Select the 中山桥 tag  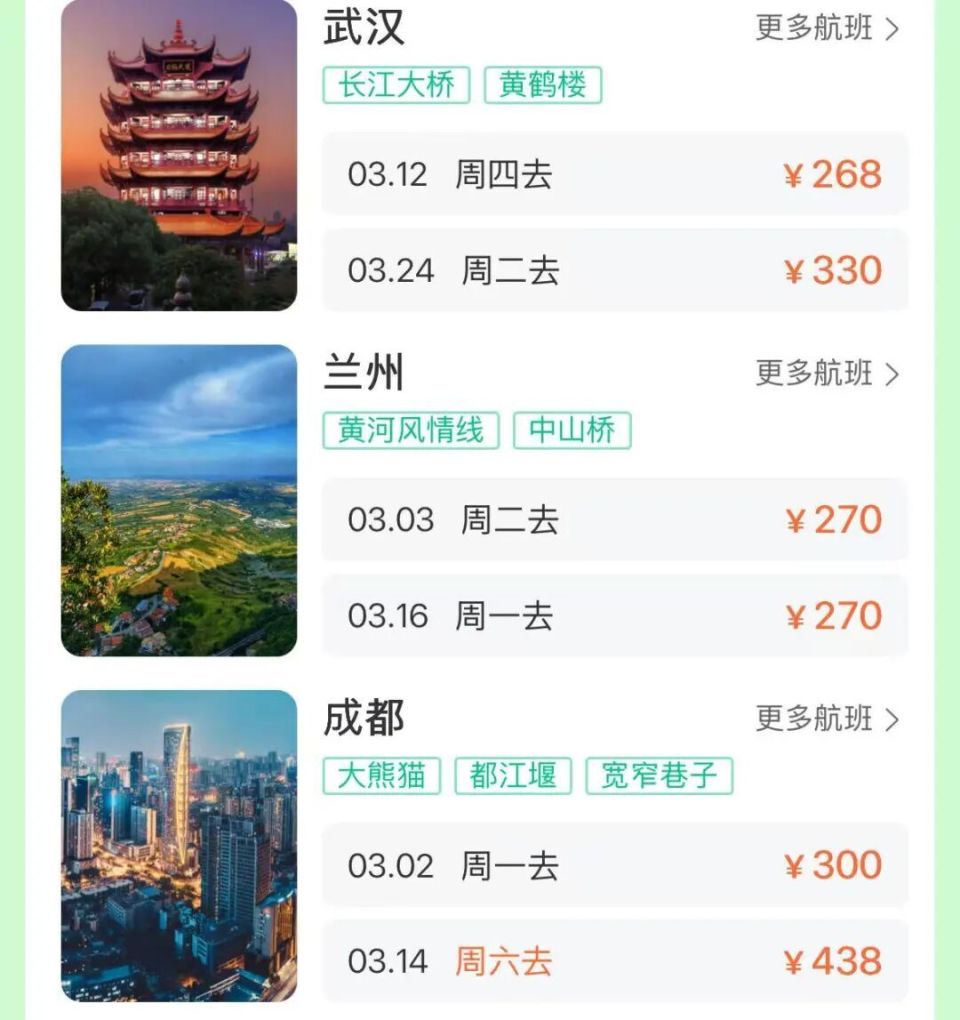(572, 430)
